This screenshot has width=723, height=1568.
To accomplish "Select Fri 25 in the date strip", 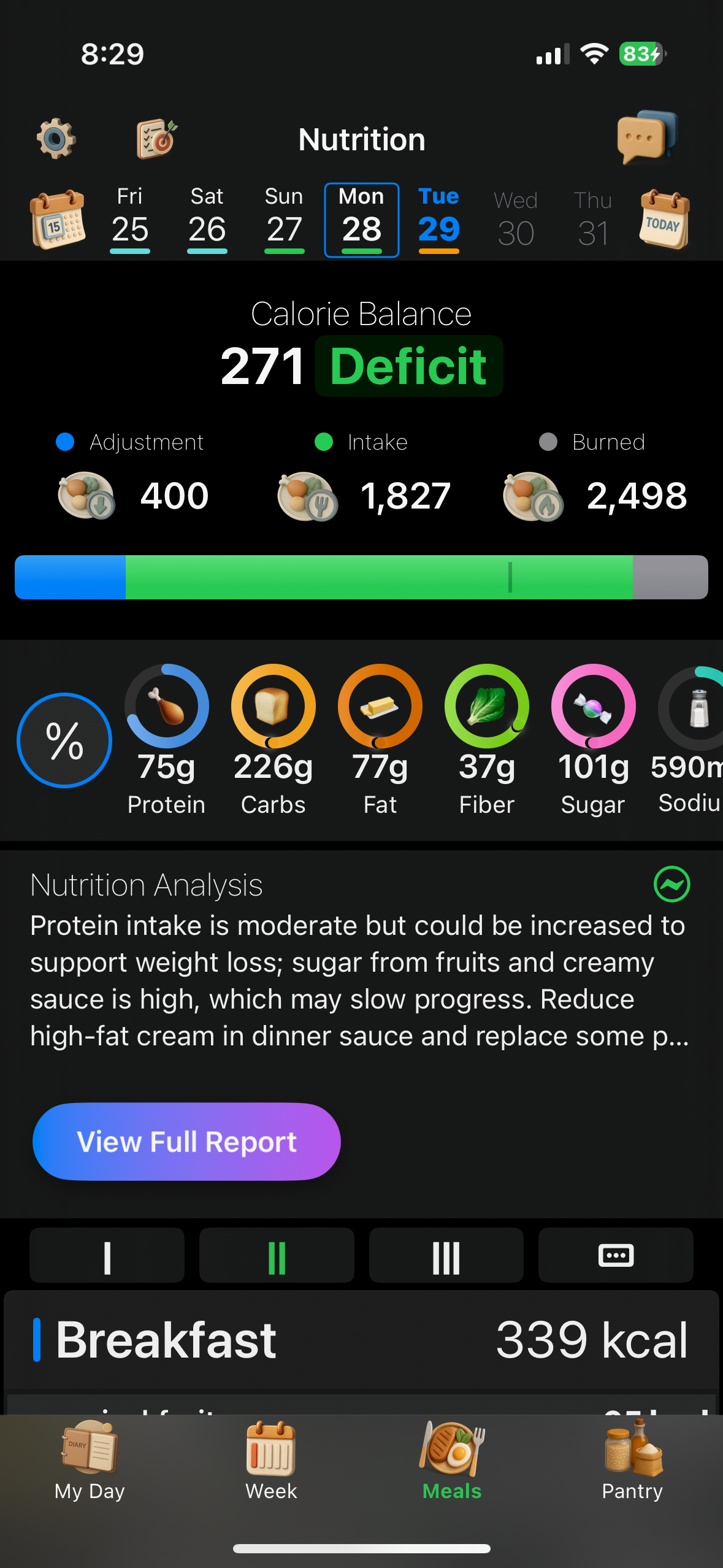I will 130,220.
